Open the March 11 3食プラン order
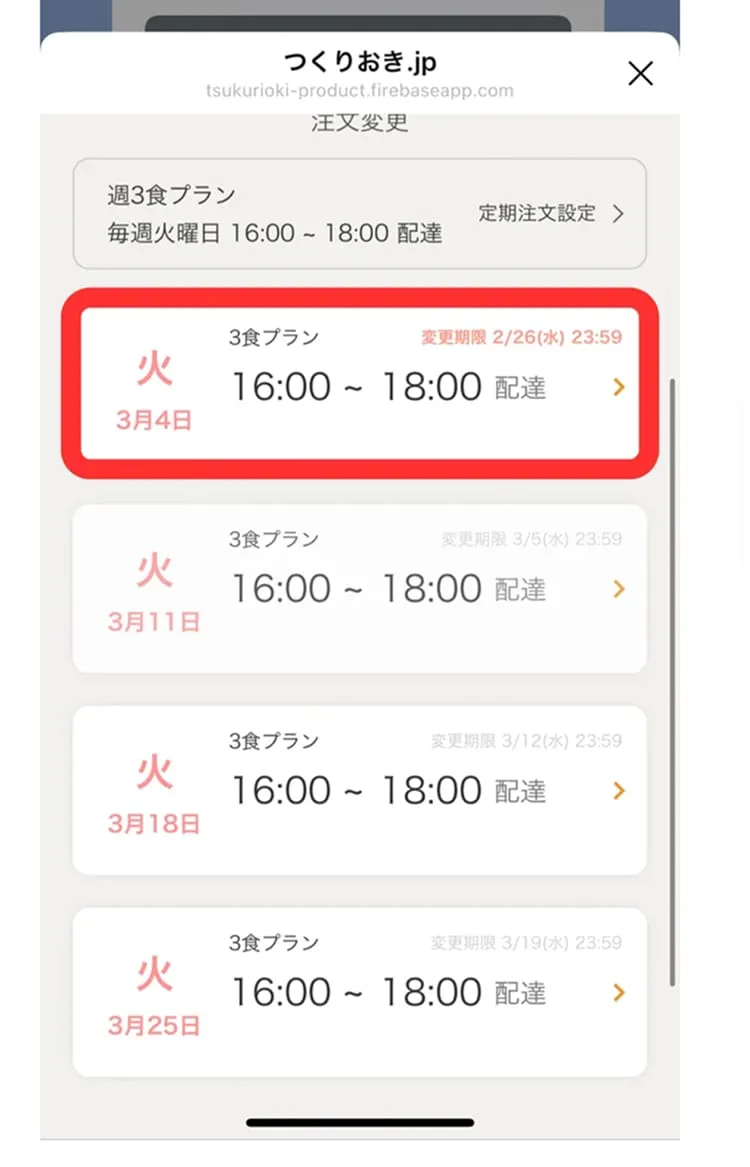The height and width of the screenshot is (1167, 750). click(x=360, y=588)
